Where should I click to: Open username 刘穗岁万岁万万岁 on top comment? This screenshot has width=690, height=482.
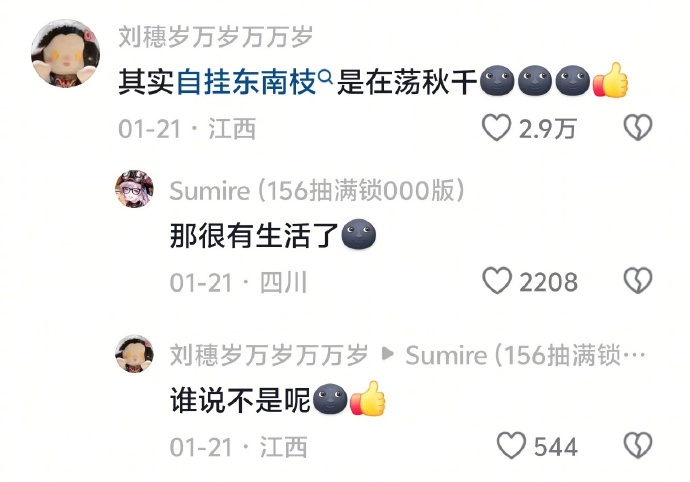[x=215, y=37]
